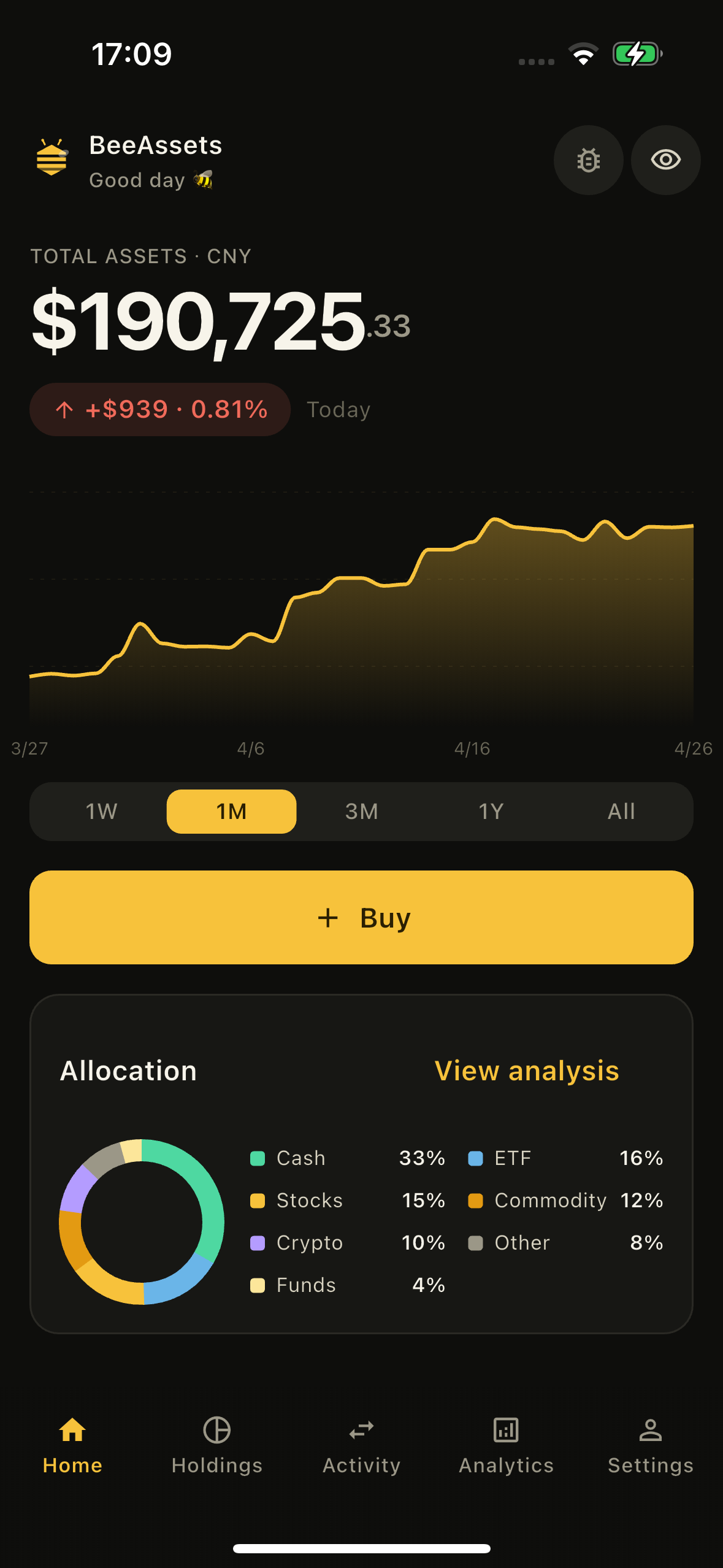723x1568 pixels.
Task: Tap the Crypto purple color swatch
Action: 257,1242
